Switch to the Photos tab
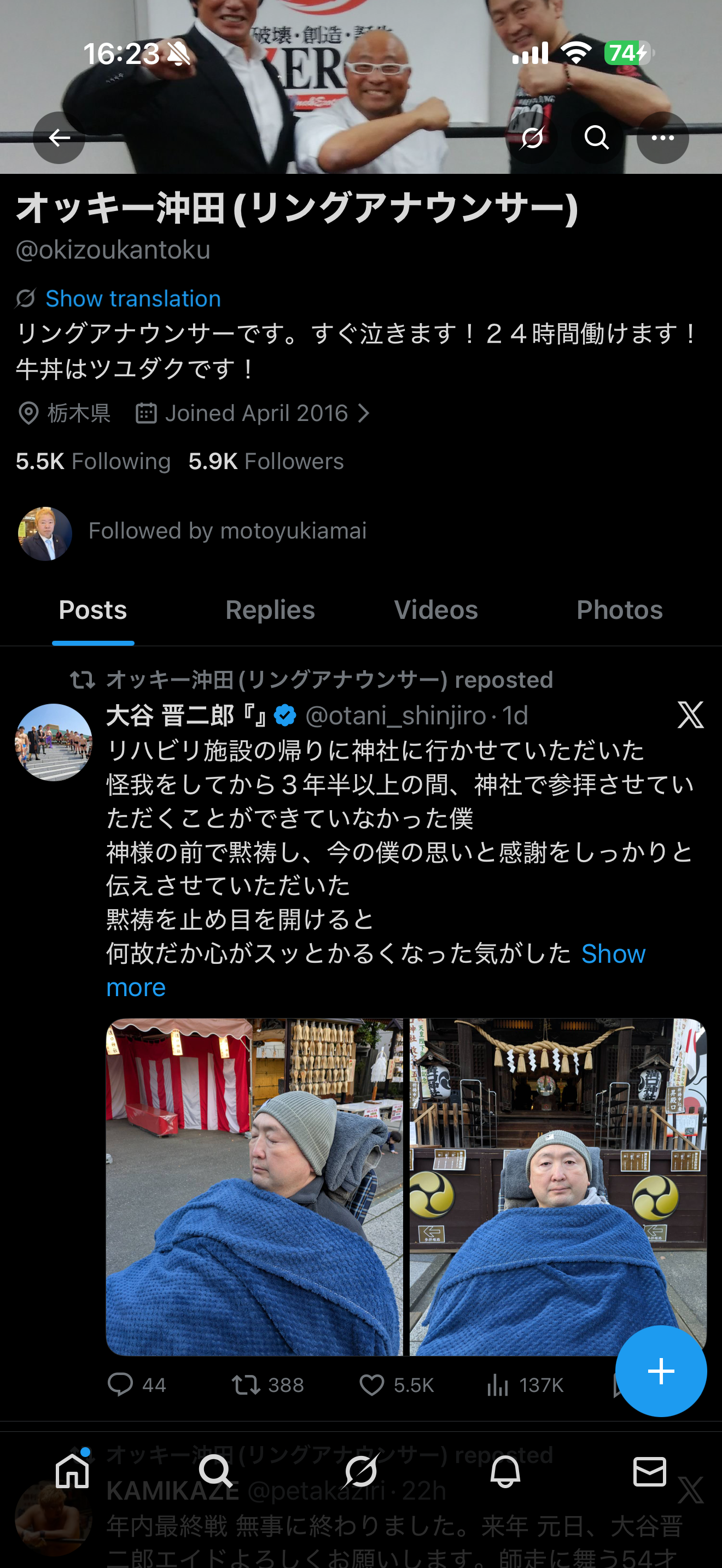 coord(619,610)
